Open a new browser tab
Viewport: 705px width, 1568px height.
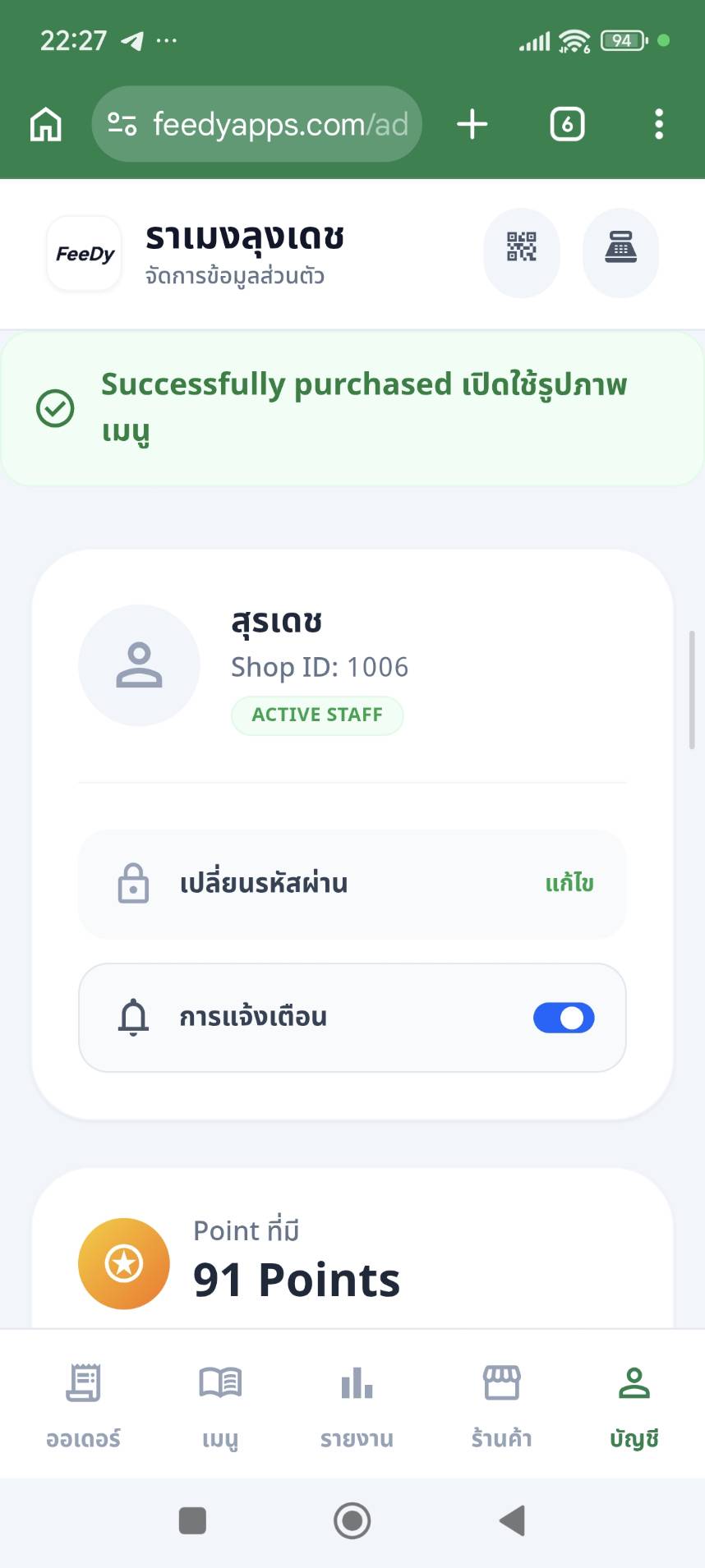click(x=472, y=125)
